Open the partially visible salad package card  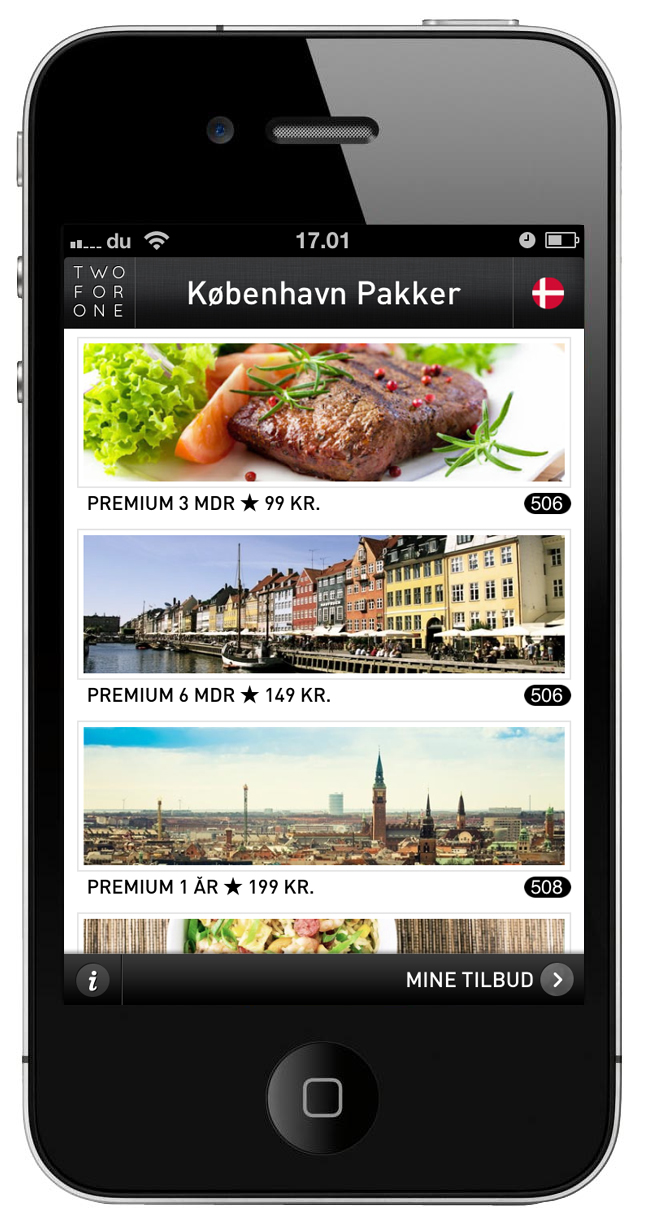click(323, 935)
